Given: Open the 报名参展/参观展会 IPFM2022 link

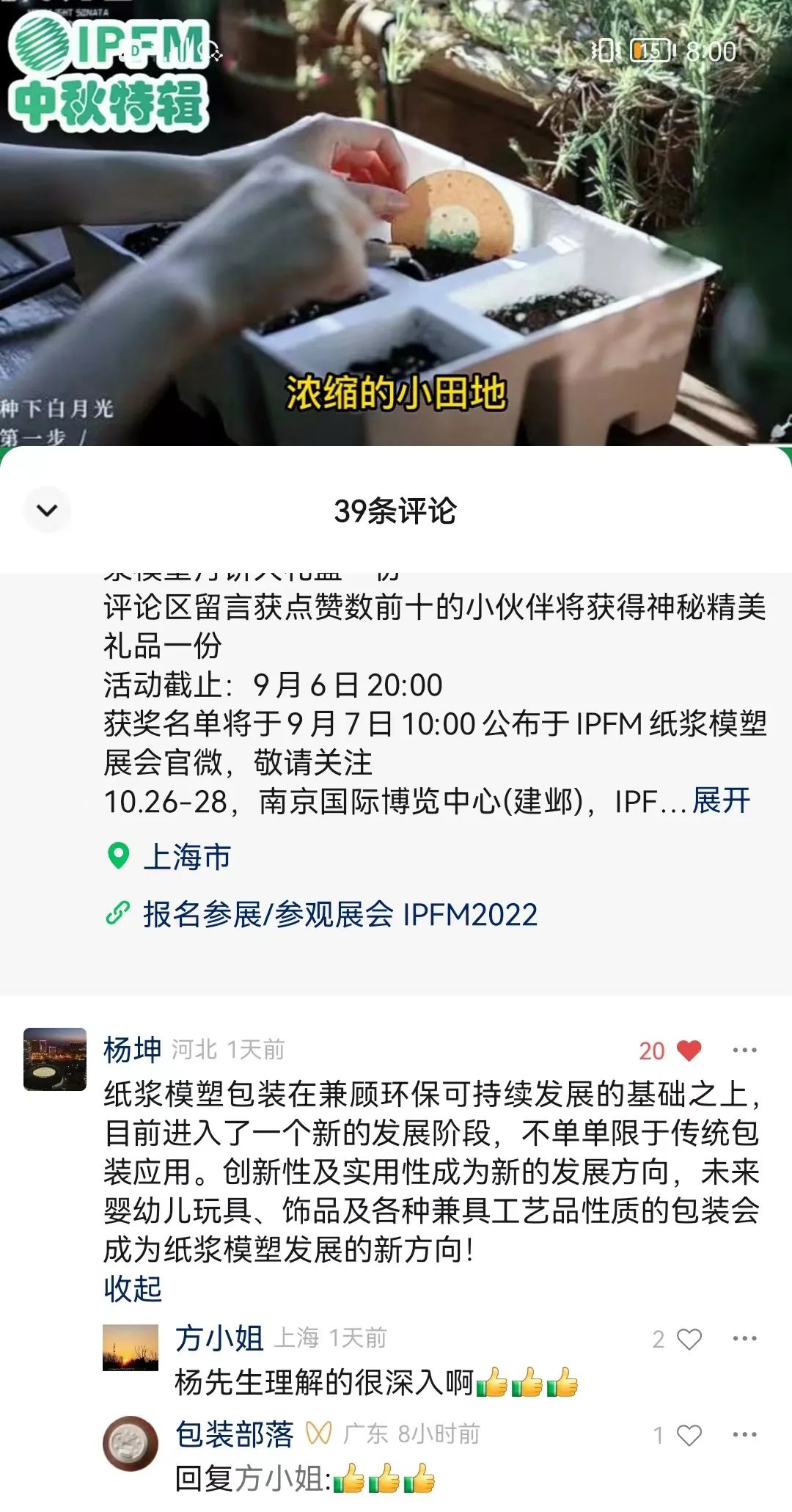Looking at the screenshot, I should (340, 914).
